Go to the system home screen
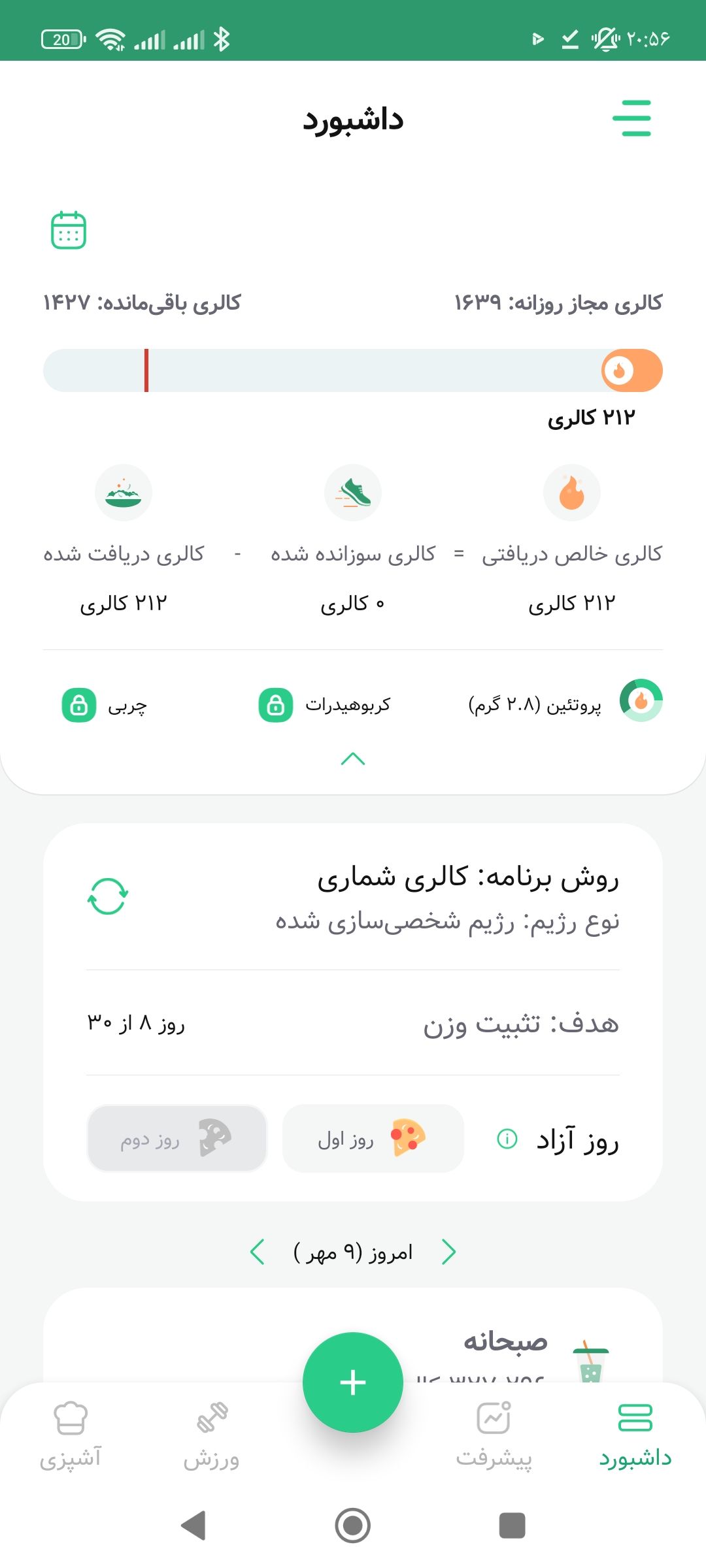This screenshot has width=706, height=1568. [x=353, y=1526]
